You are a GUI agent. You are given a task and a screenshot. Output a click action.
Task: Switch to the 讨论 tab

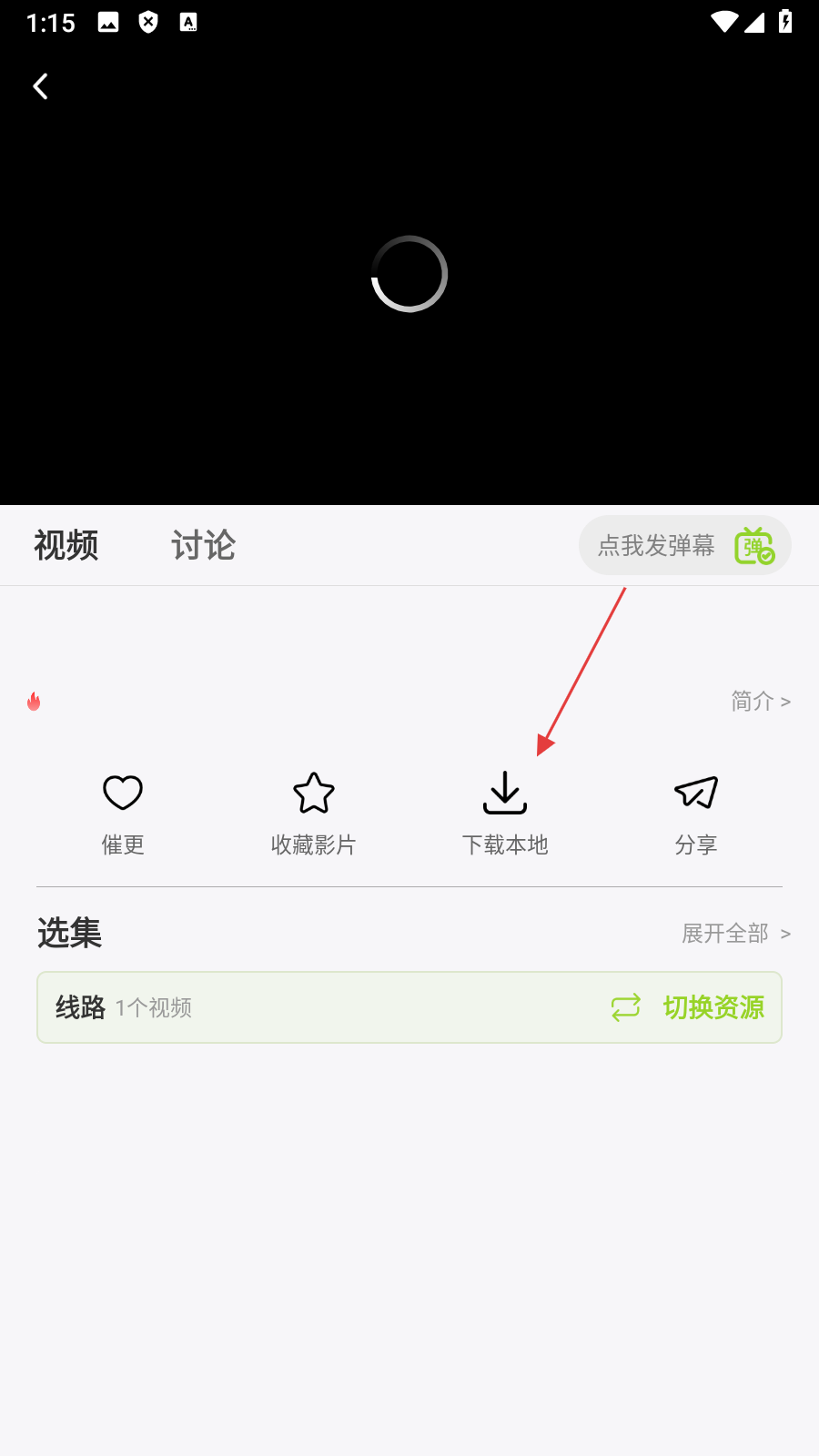pyautogui.click(x=203, y=546)
